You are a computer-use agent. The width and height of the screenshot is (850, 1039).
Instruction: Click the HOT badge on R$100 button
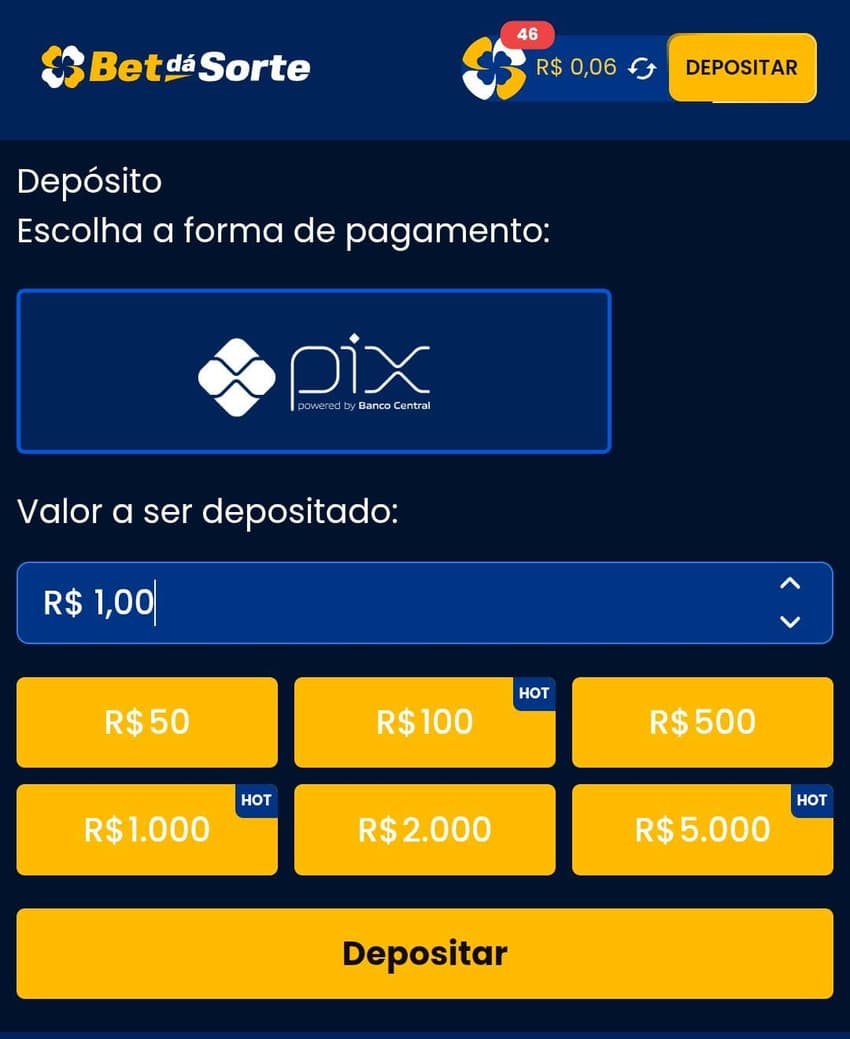(x=534, y=692)
